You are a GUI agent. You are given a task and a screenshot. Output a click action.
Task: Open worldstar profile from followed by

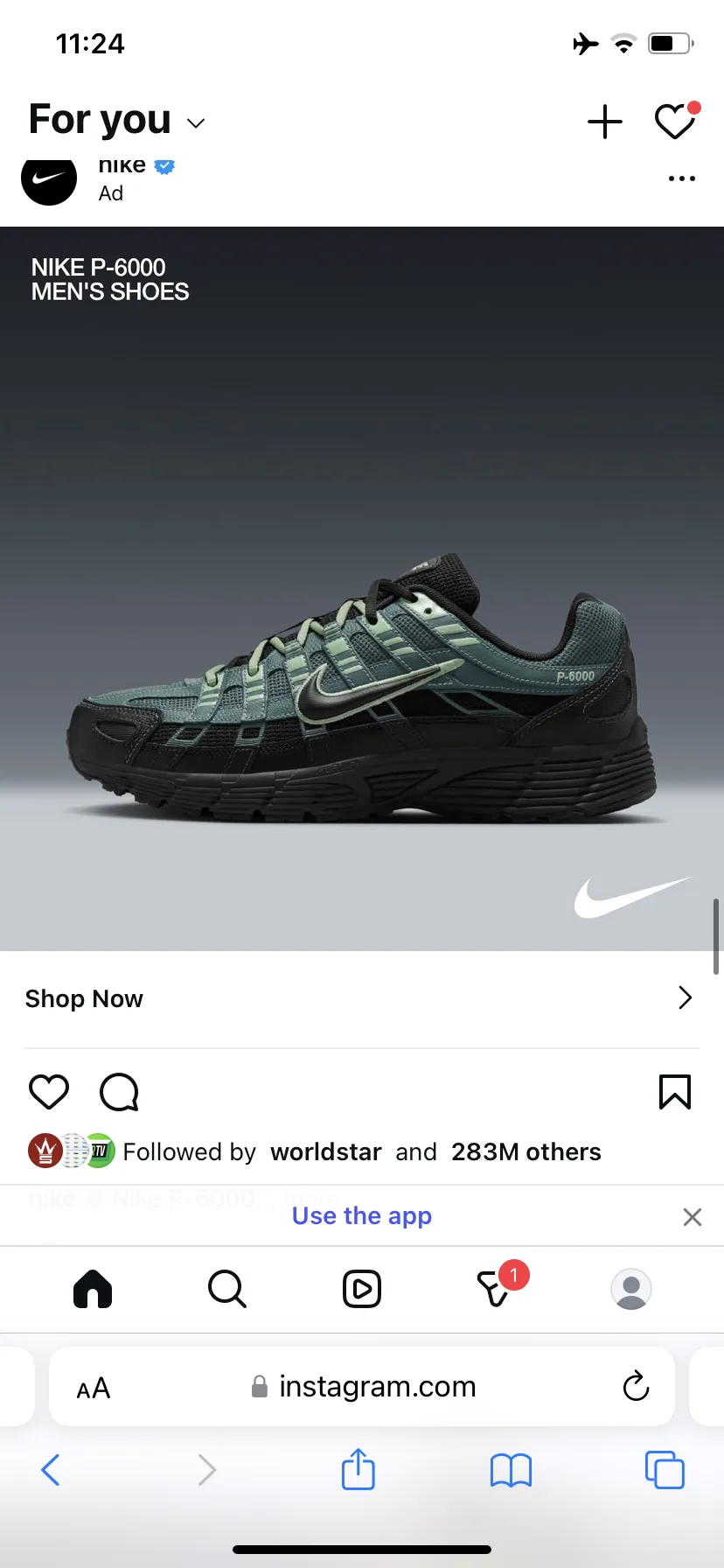[326, 1151]
